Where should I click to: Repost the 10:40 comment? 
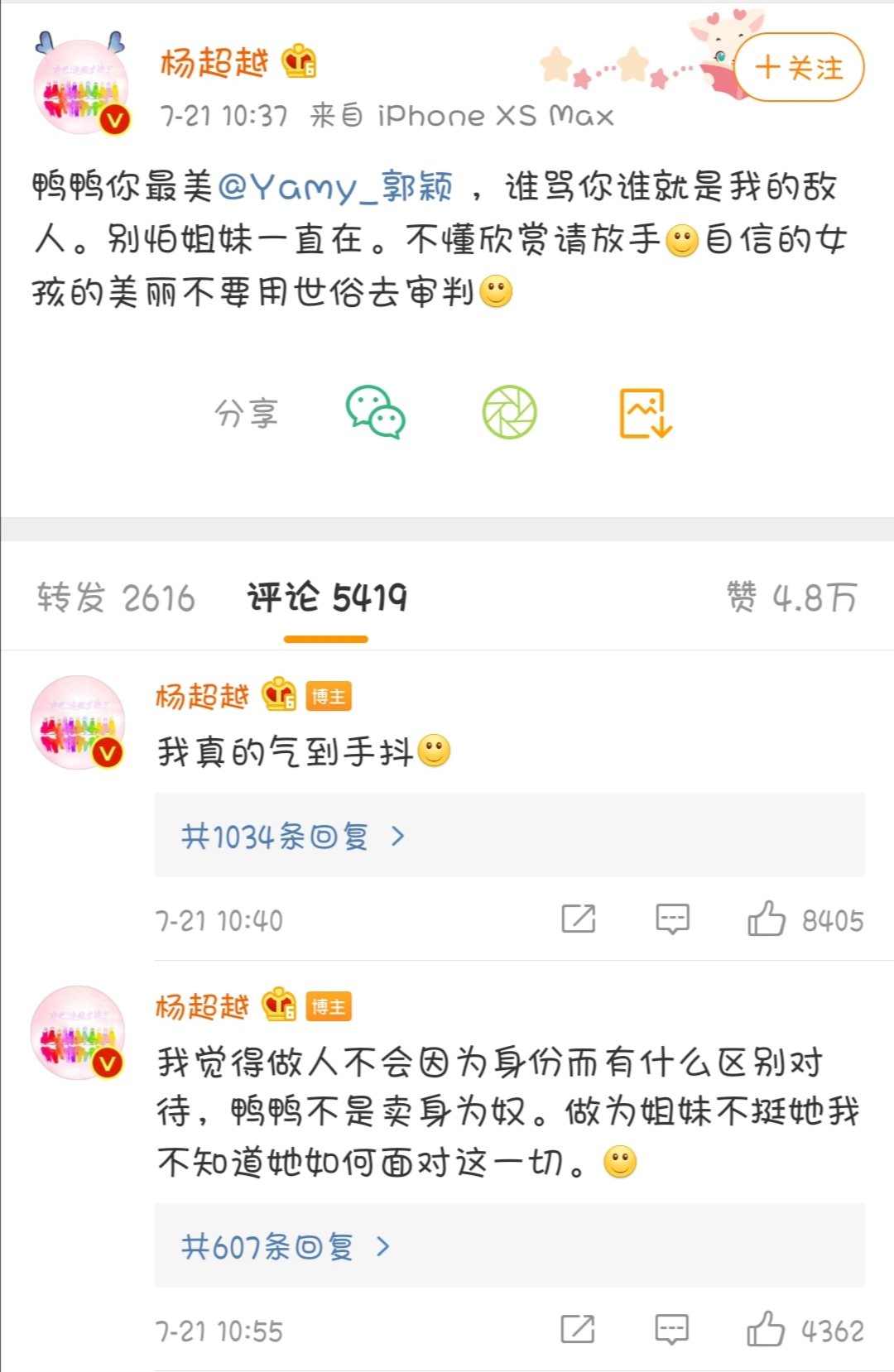tap(578, 919)
